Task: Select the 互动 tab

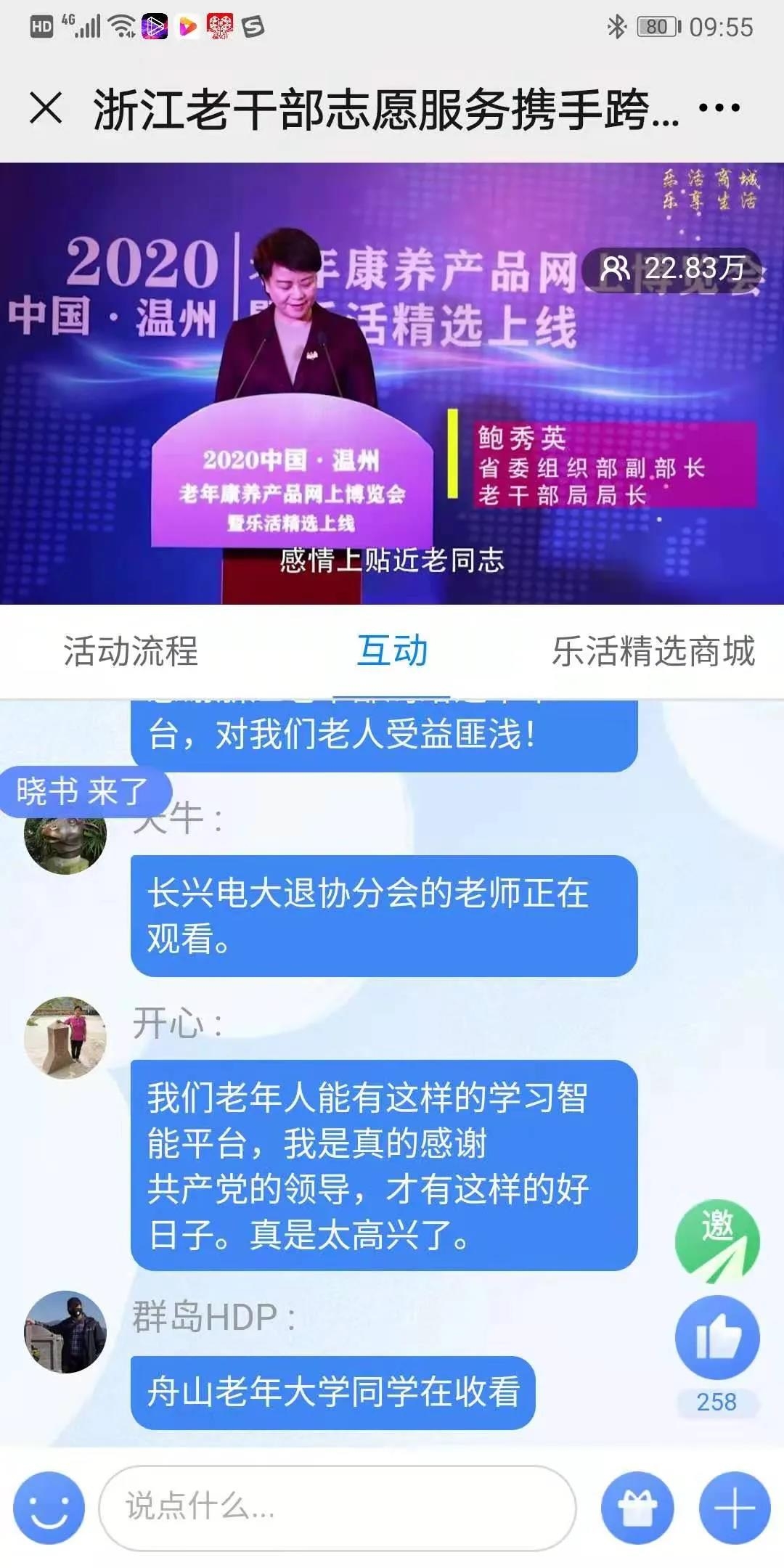Action: [392, 650]
